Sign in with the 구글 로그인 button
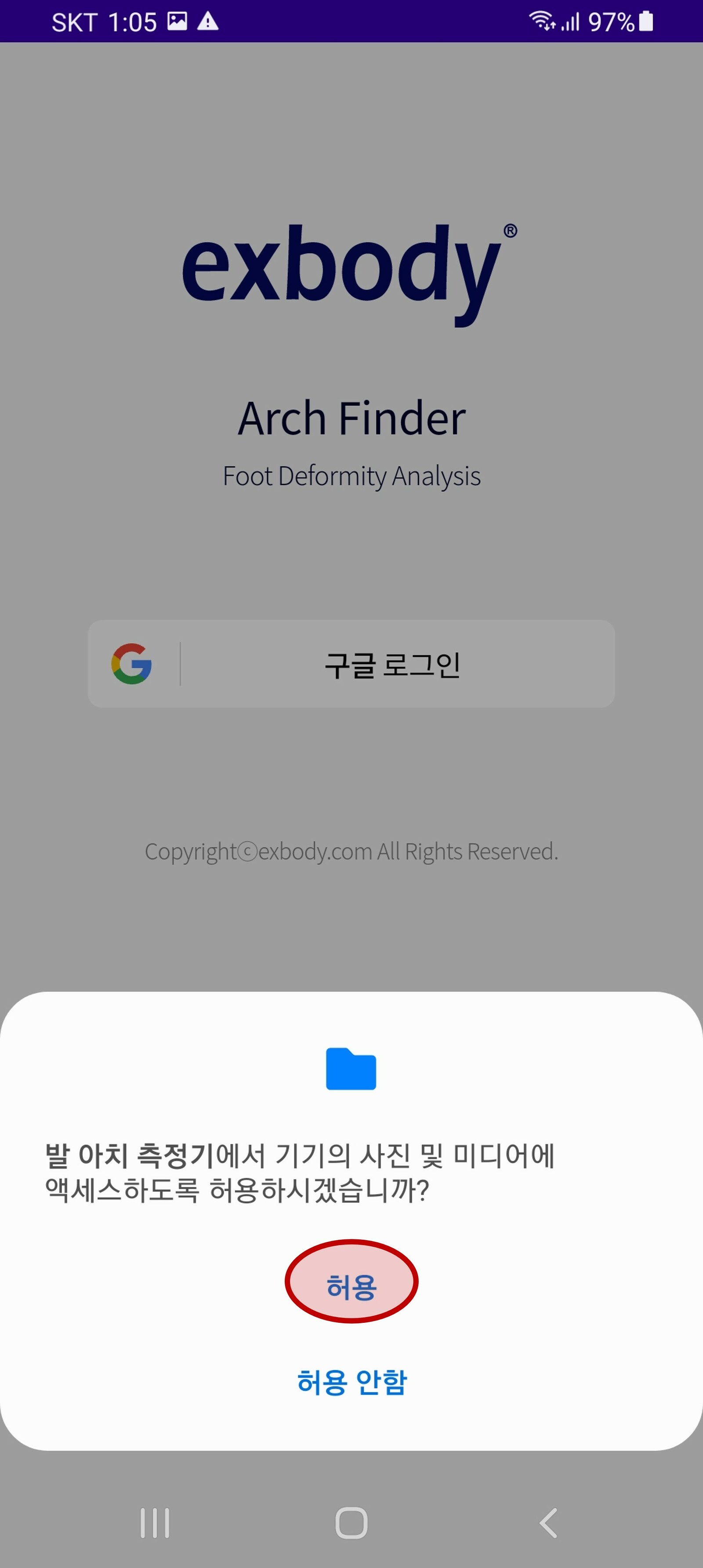Image resolution: width=703 pixels, height=1568 pixels. click(x=351, y=664)
